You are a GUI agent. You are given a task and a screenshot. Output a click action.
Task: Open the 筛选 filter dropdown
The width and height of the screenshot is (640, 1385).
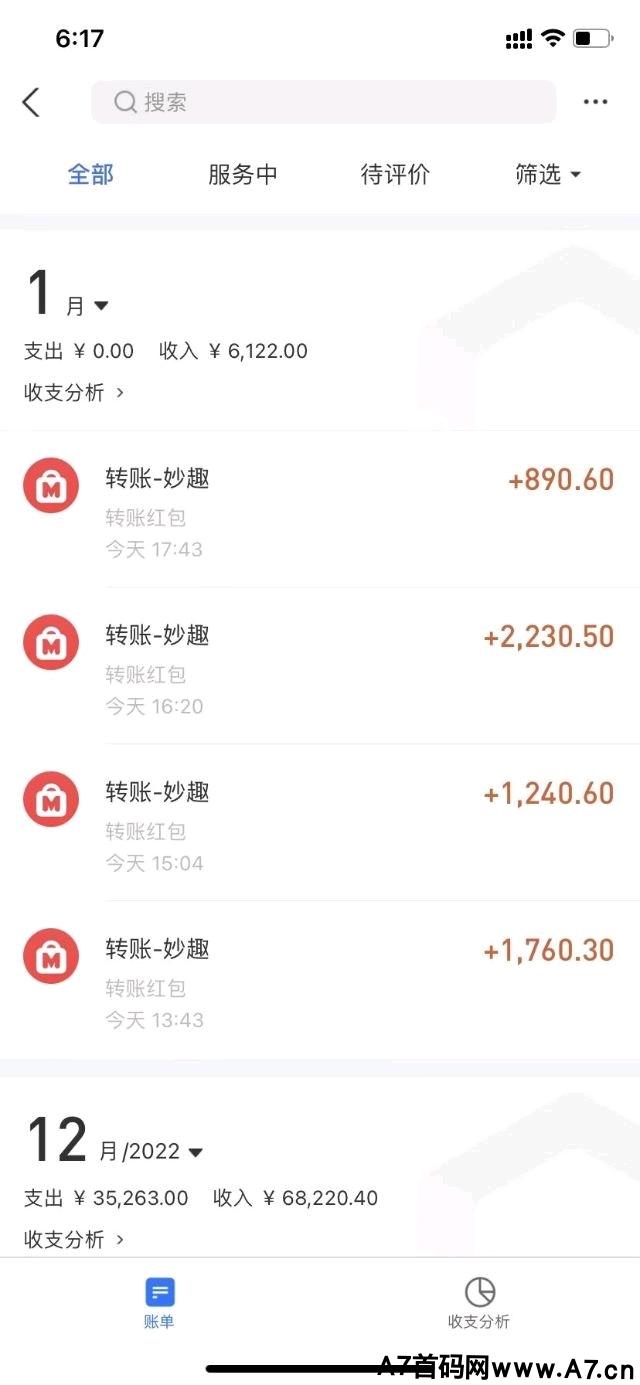click(547, 174)
